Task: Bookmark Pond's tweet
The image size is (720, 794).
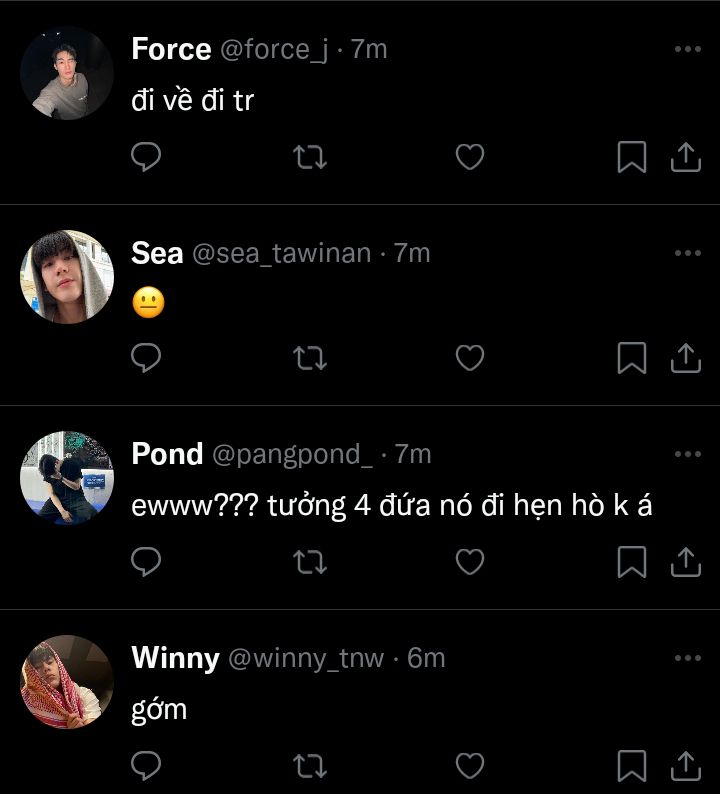Action: (632, 562)
